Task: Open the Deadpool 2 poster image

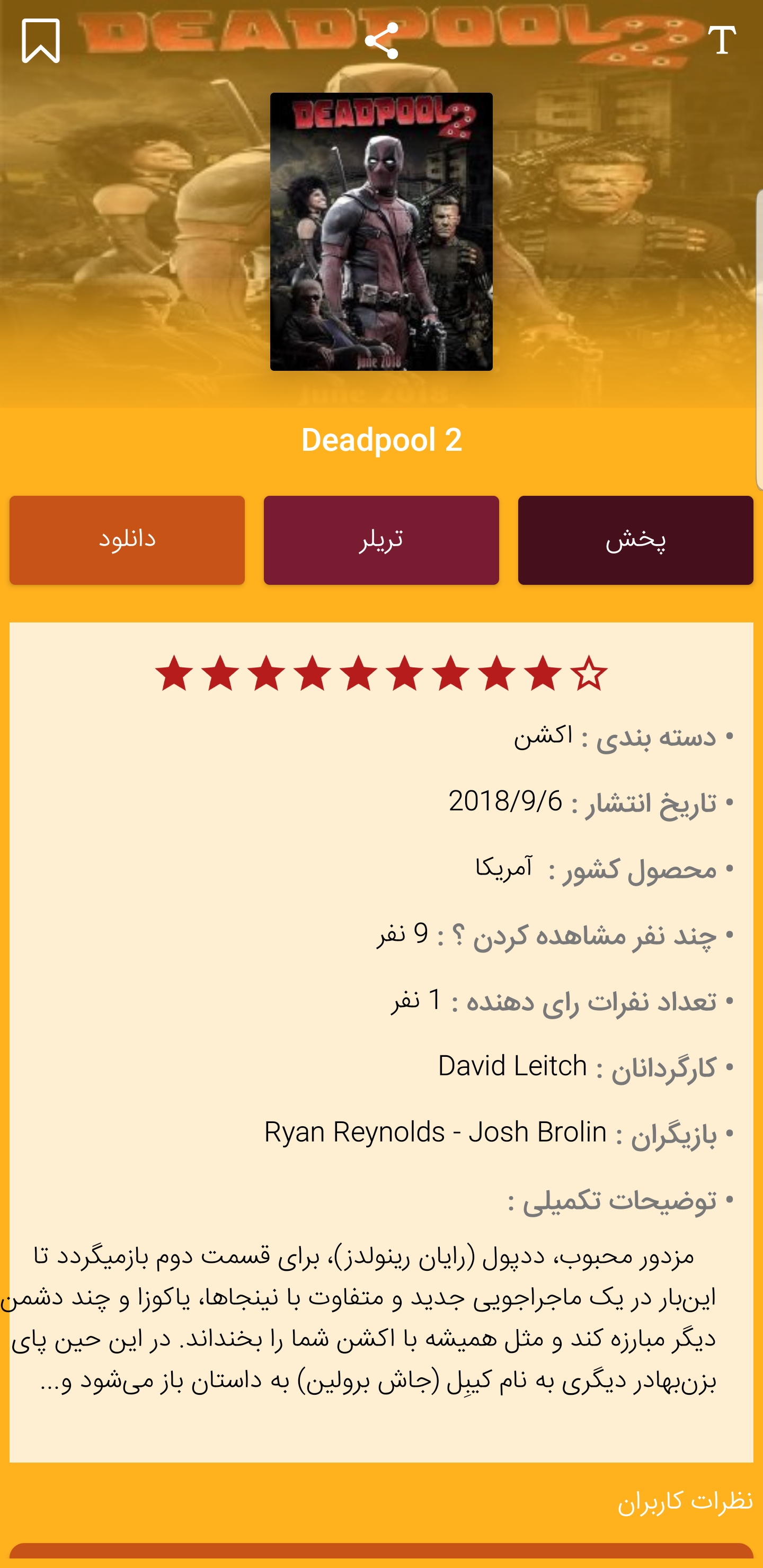Action: (x=381, y=231)
